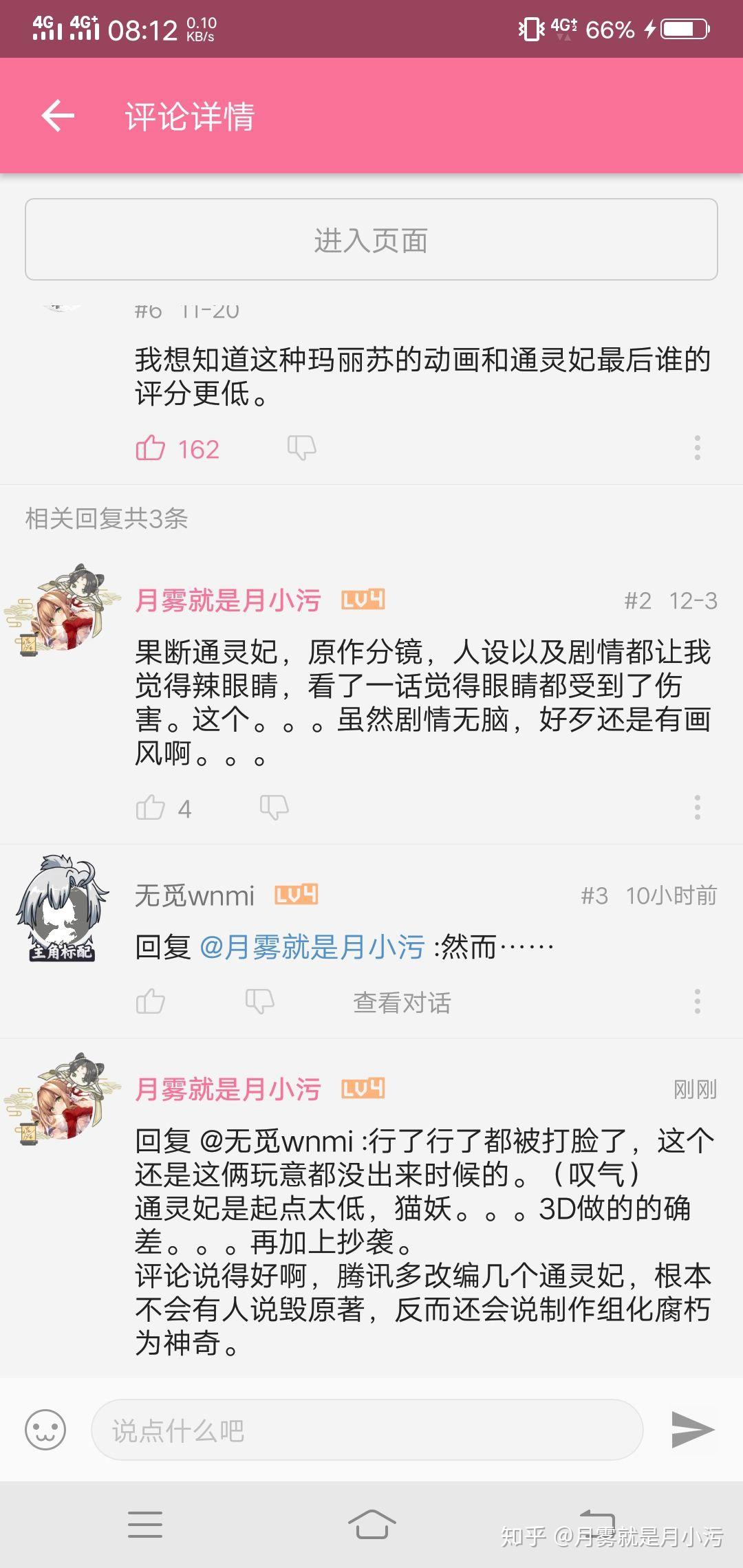
Task: Dislike the comment about 玛丽苏的动画
Action: (x=301, y=448)
